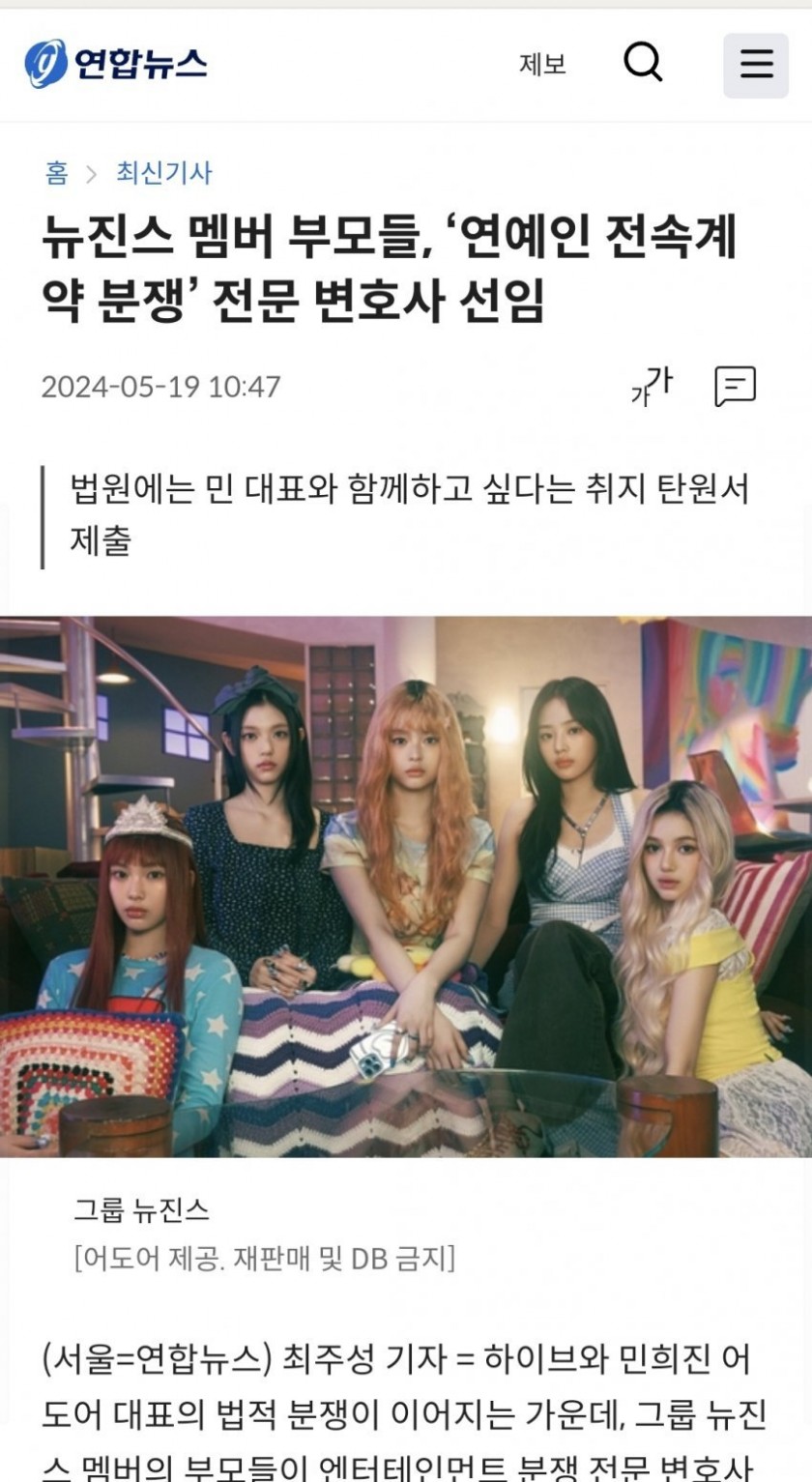Open the hamburger menu button
This screenshot has width=812, height=1482.
pos(756,65)
